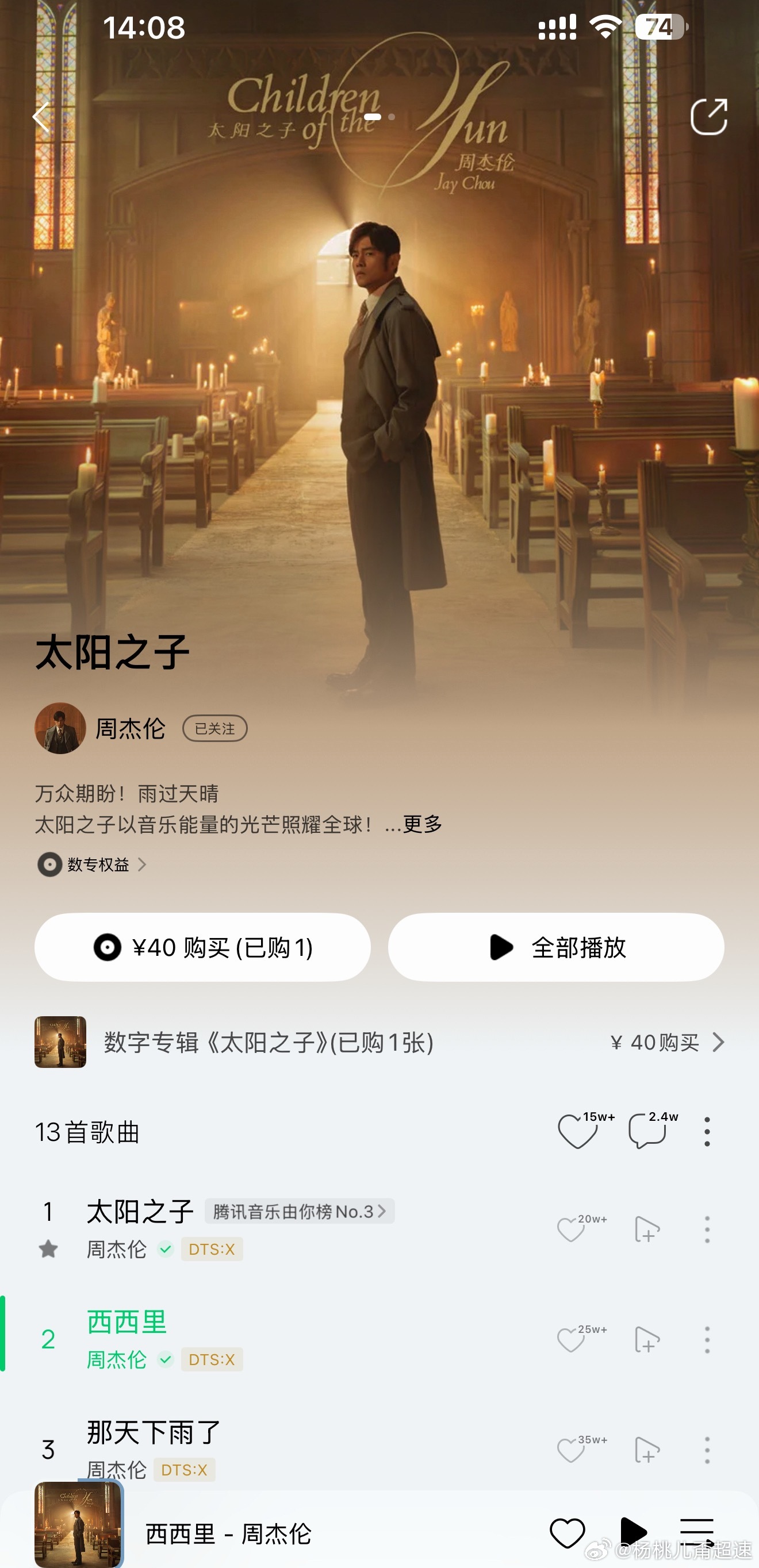The height and width of the screenshot is (1568, 759).
Task: Add 西西里 to playlist with the plus icon
Action: pyautogui.click(x=647, y=1339)
